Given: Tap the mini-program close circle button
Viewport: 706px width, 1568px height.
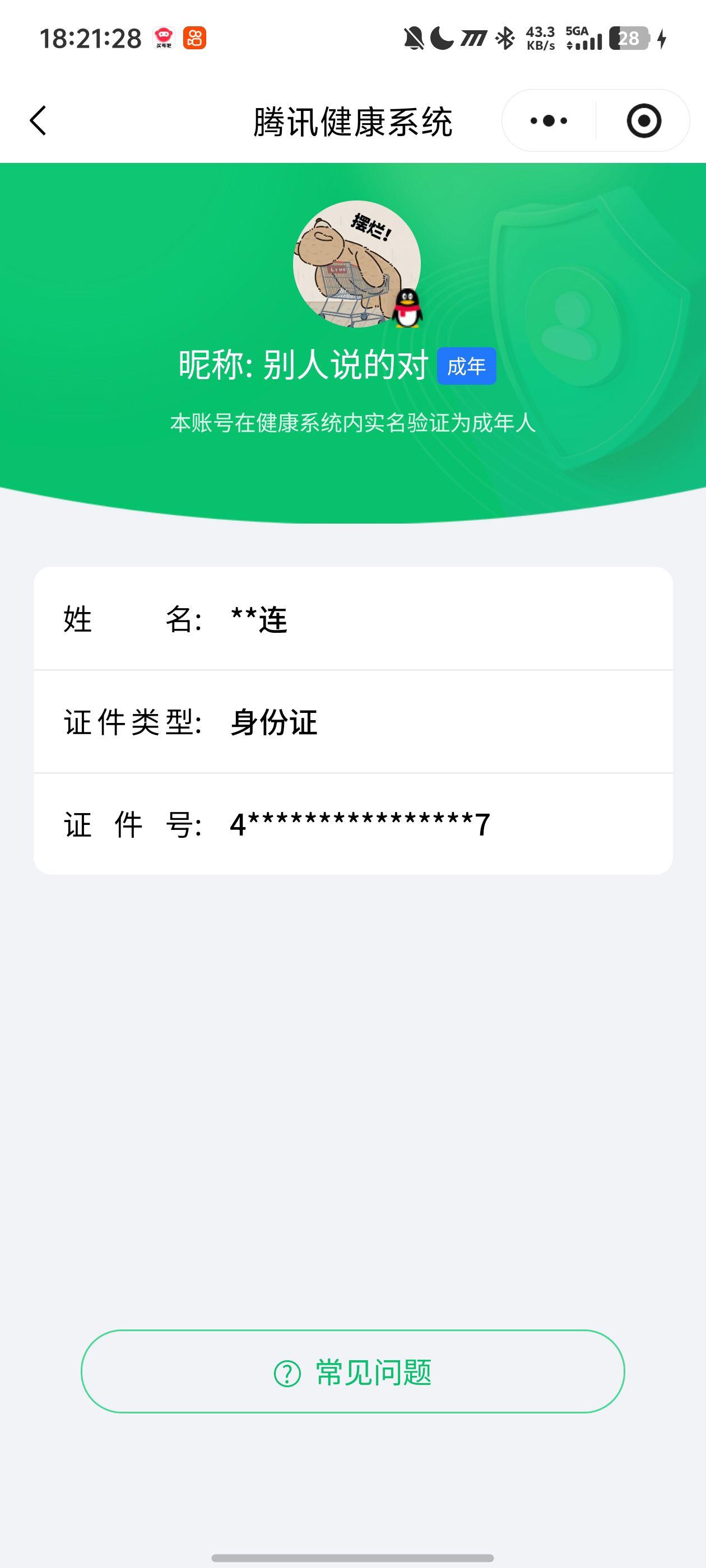Looking at the screenshot, I should tap(645, 120).
